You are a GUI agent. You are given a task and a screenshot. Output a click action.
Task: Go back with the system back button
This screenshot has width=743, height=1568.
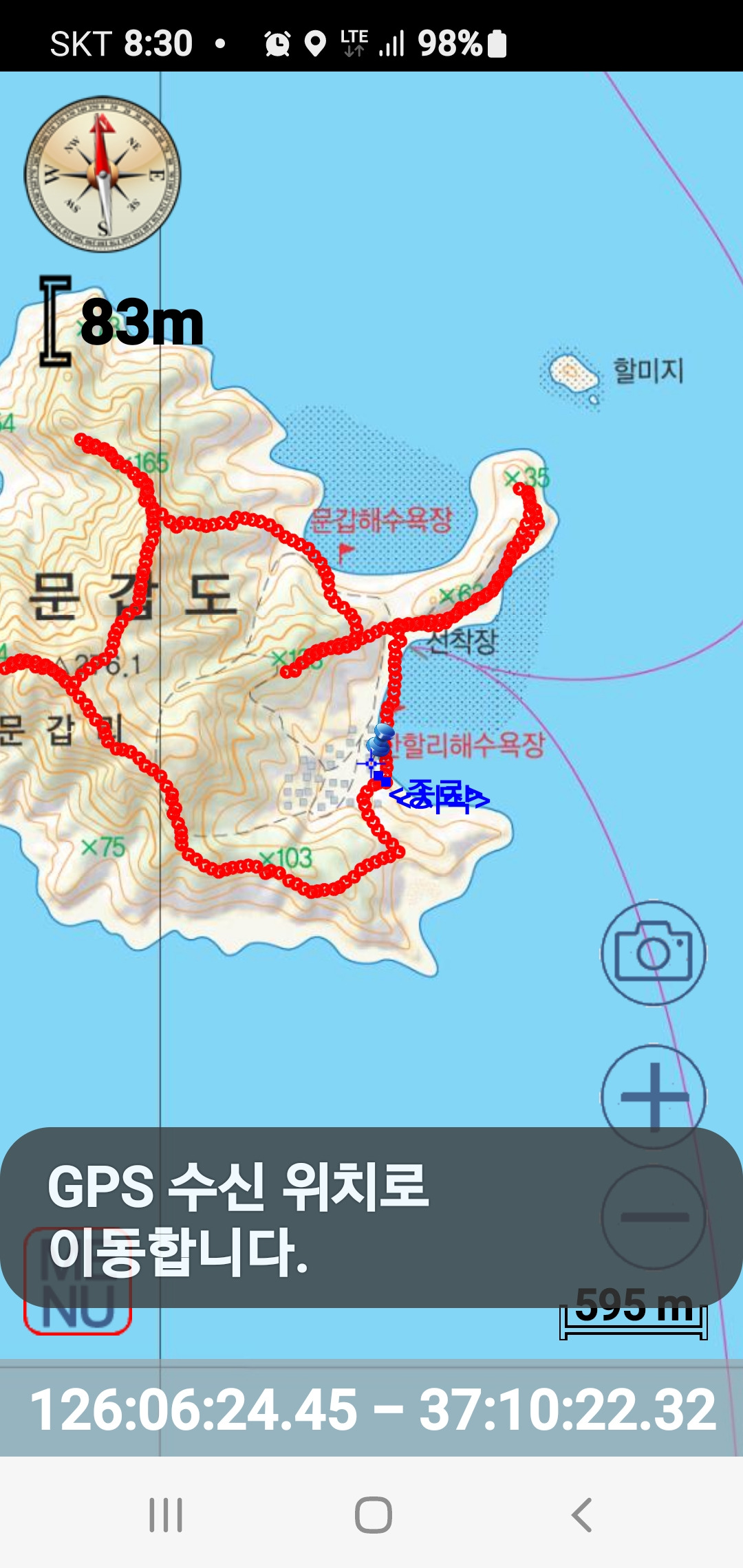(x=581, y=1514)
